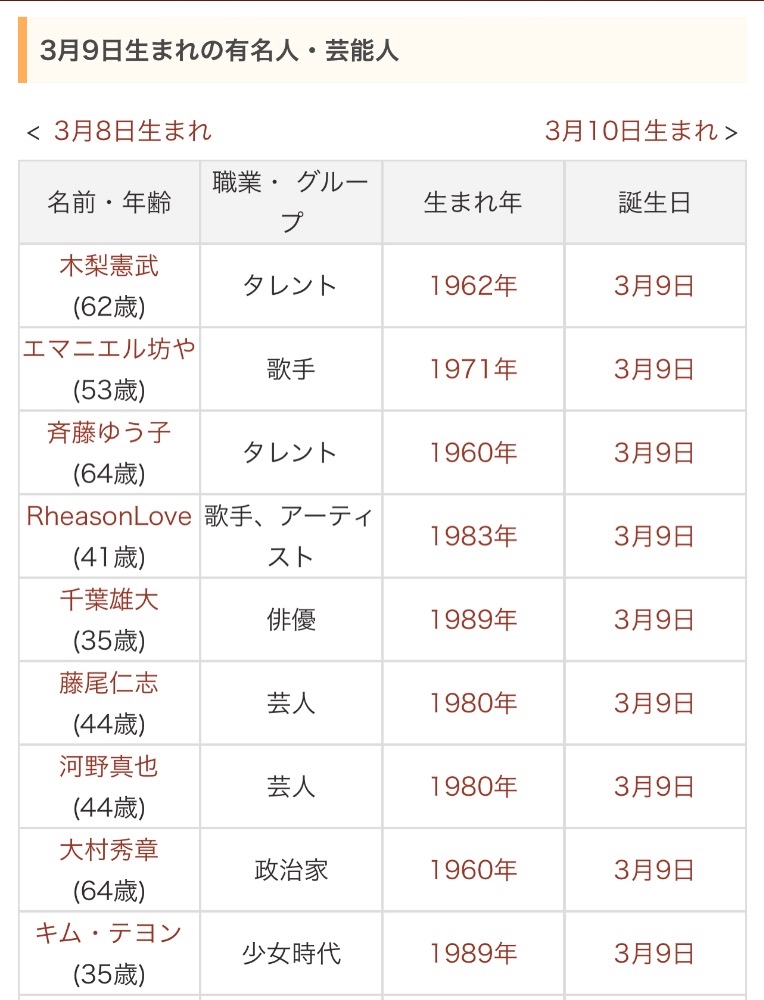Open the 千葉雄大 profile link
Viewport: 764px width, 1000px height.
point(109,599)
